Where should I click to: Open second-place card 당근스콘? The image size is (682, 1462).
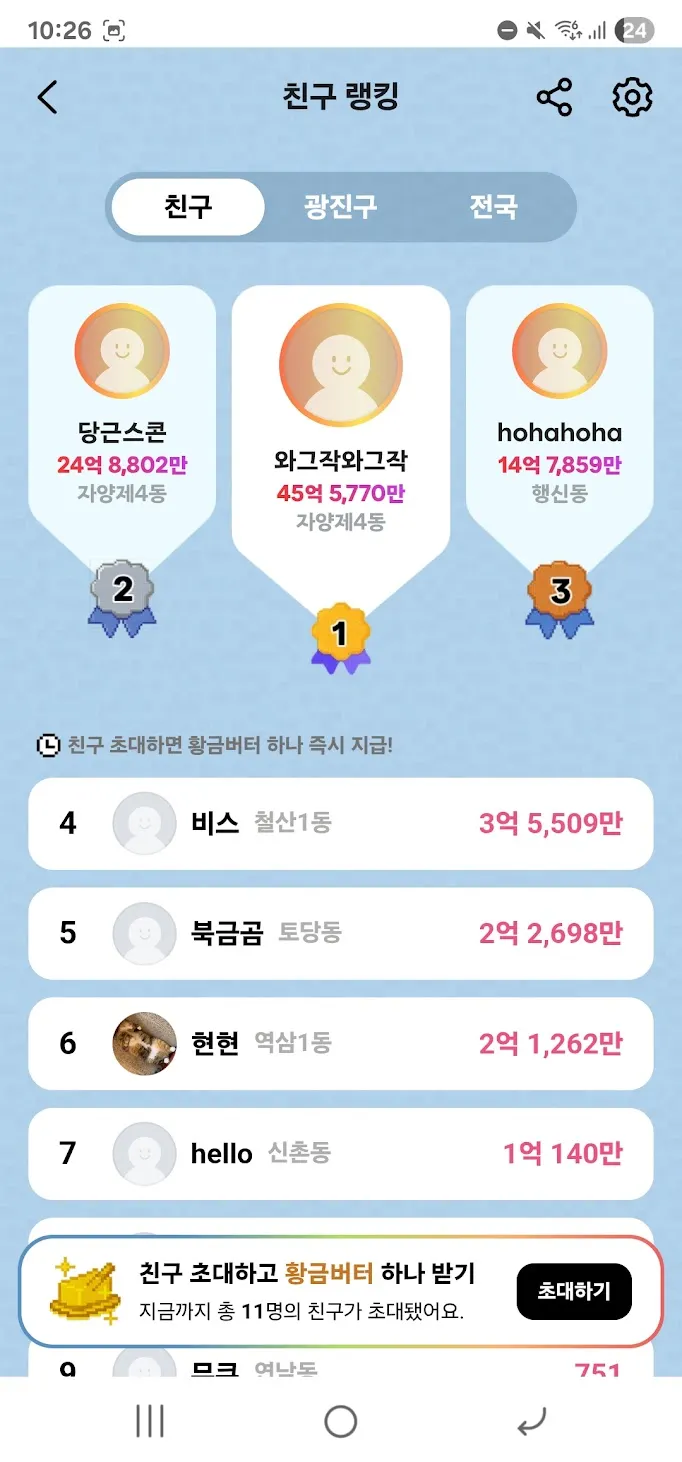coord(122,410)
